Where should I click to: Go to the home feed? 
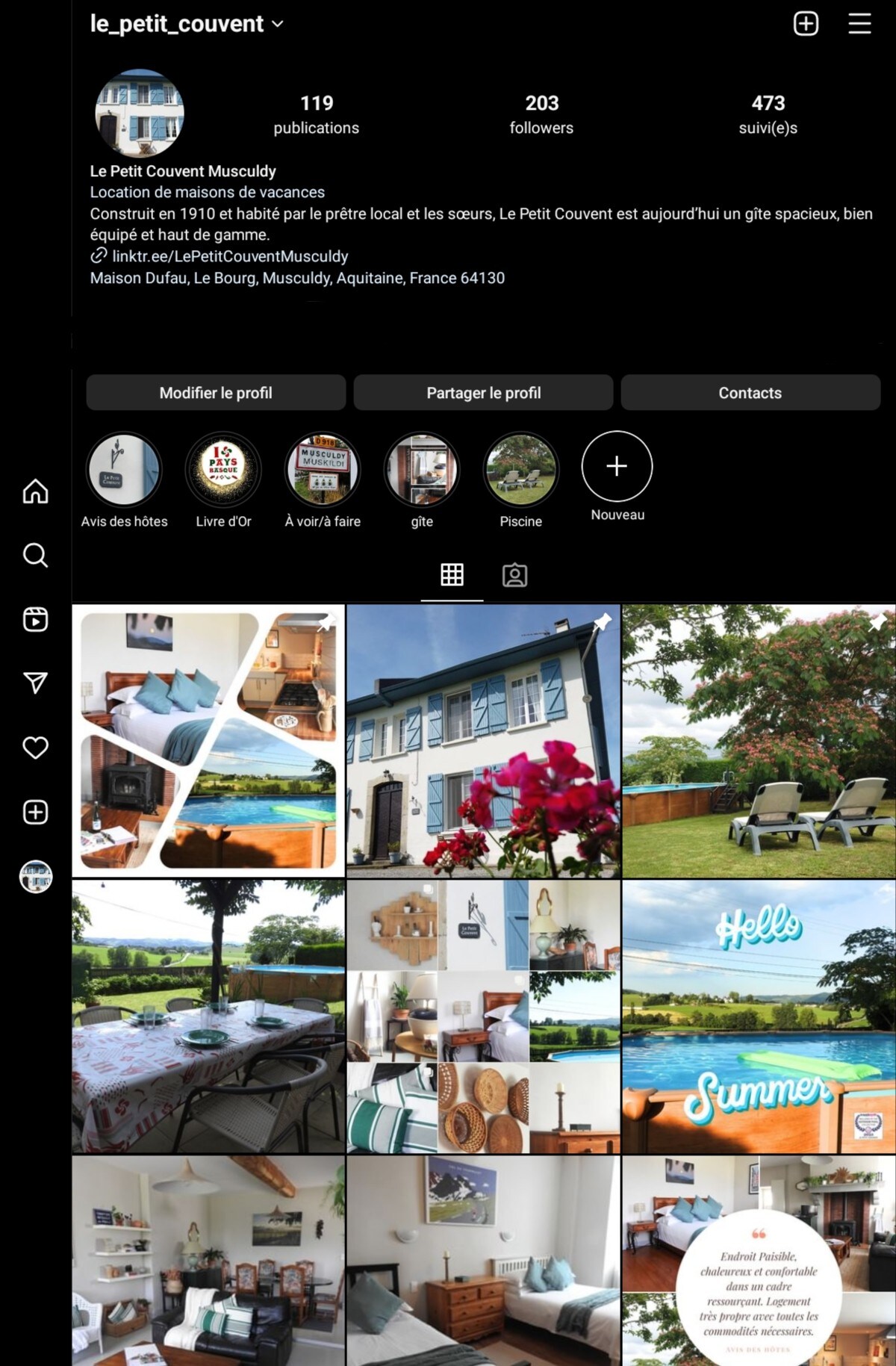click(35, 491)
